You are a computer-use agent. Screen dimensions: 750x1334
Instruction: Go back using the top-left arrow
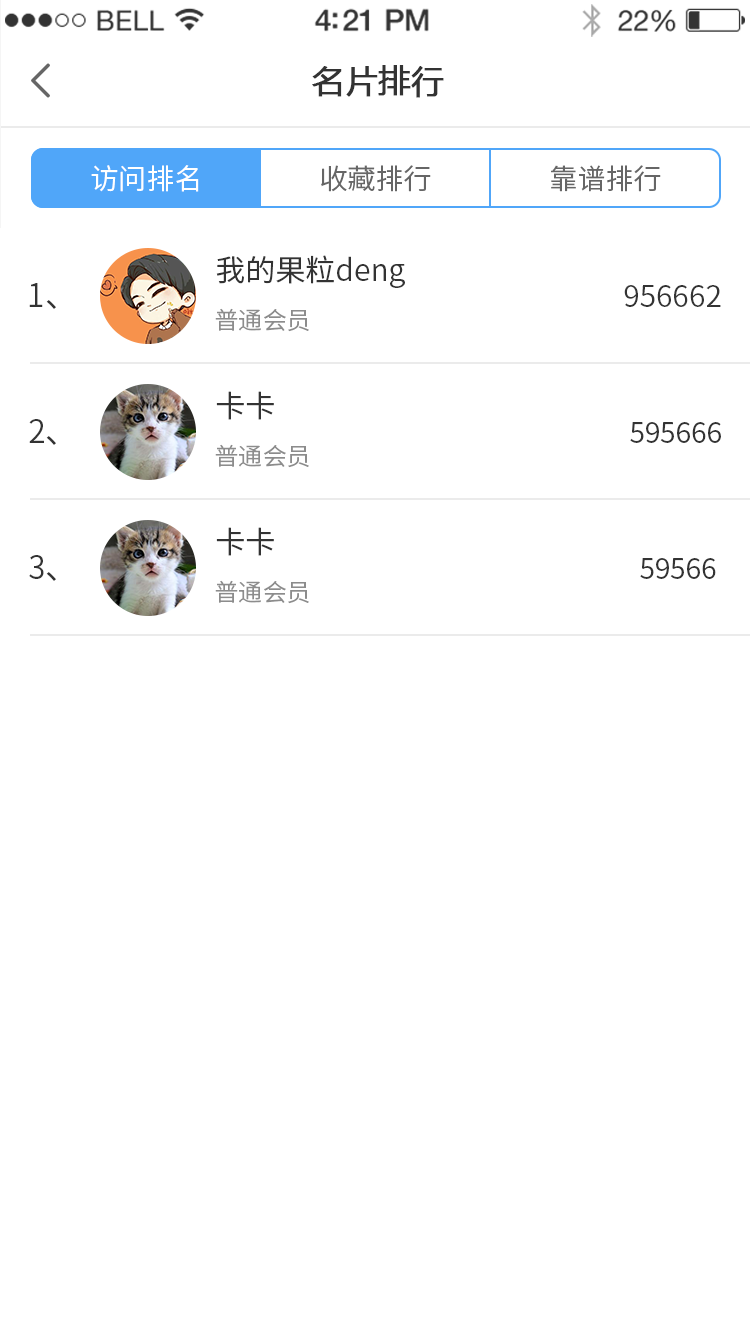[x=41, y=81]
